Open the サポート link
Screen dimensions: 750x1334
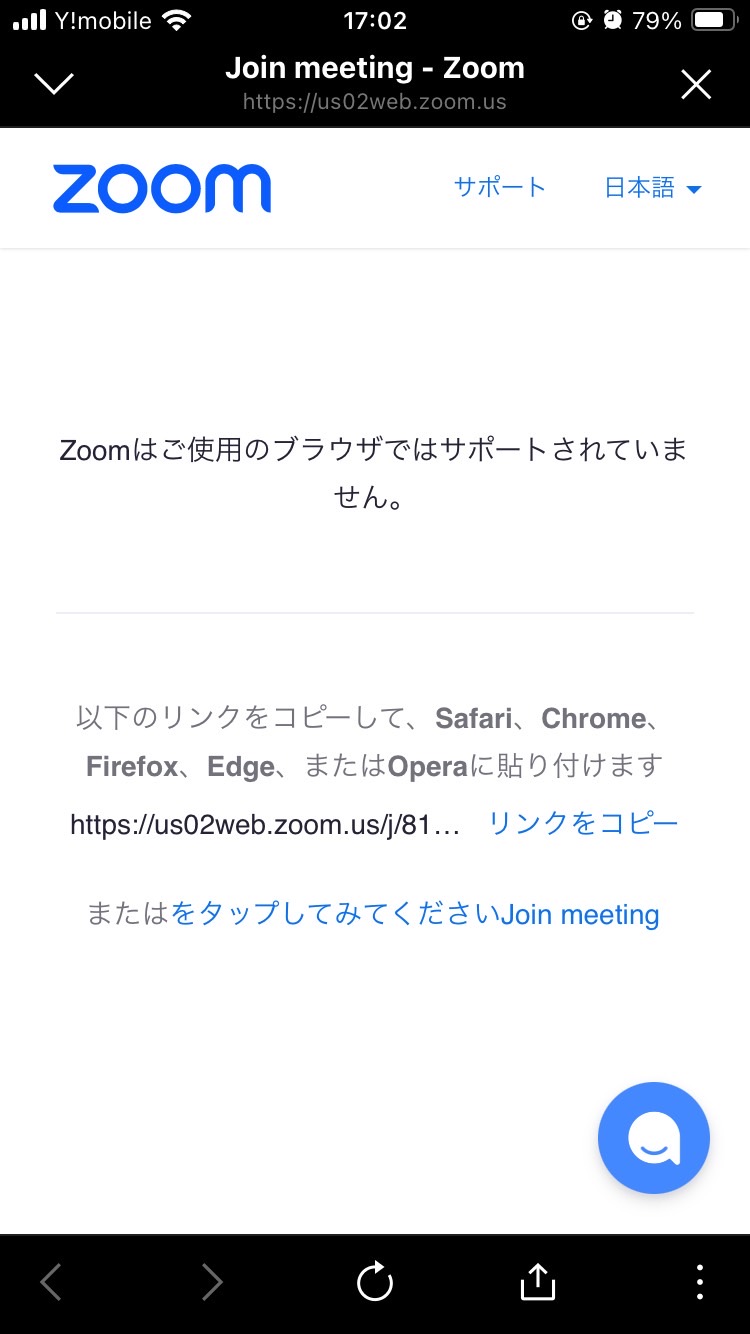tap(500, 187)
